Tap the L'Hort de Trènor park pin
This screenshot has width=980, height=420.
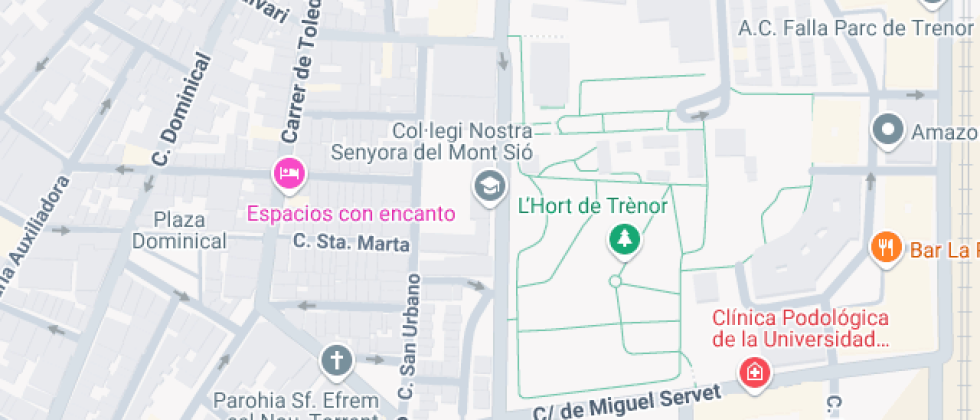(x=624, y=241)
